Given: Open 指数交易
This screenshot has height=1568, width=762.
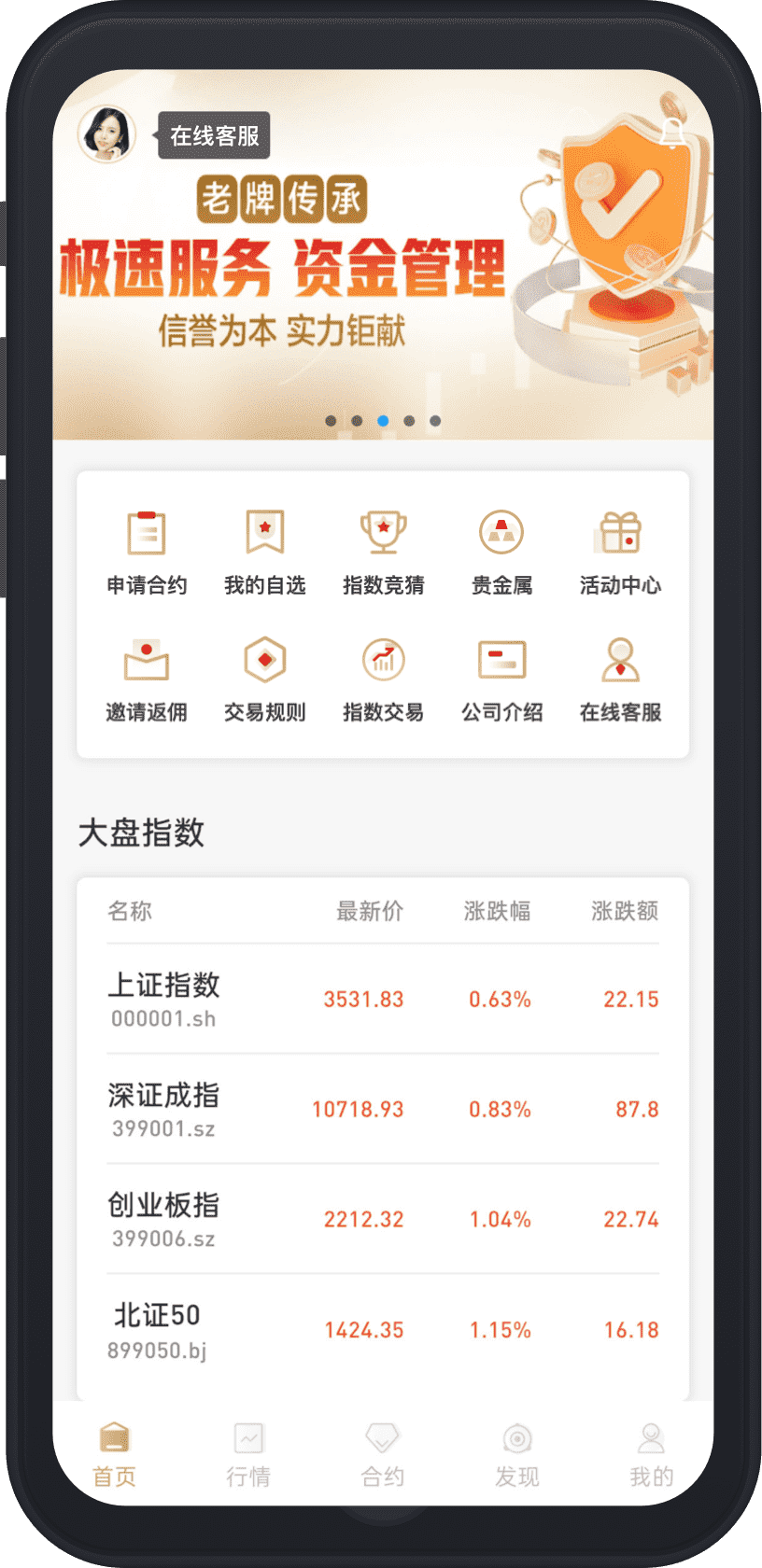Looking at the screenshot, I should (x=384, y=679).
